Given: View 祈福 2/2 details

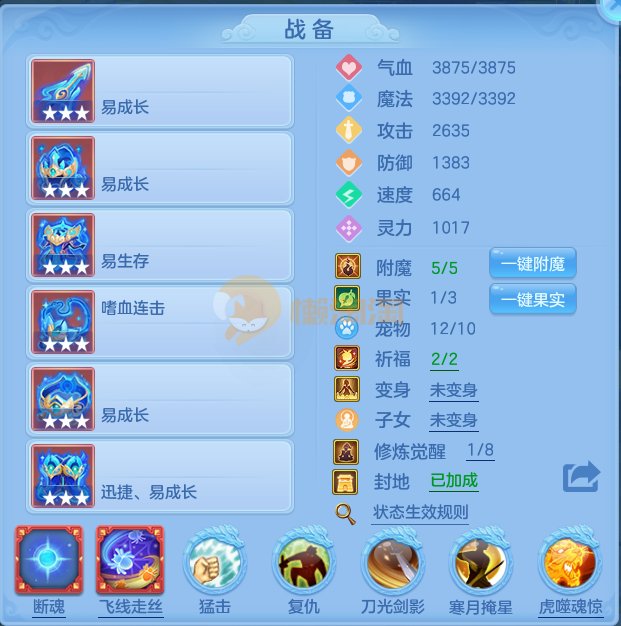Looking at the screenshot, I should tap(444, 359).
